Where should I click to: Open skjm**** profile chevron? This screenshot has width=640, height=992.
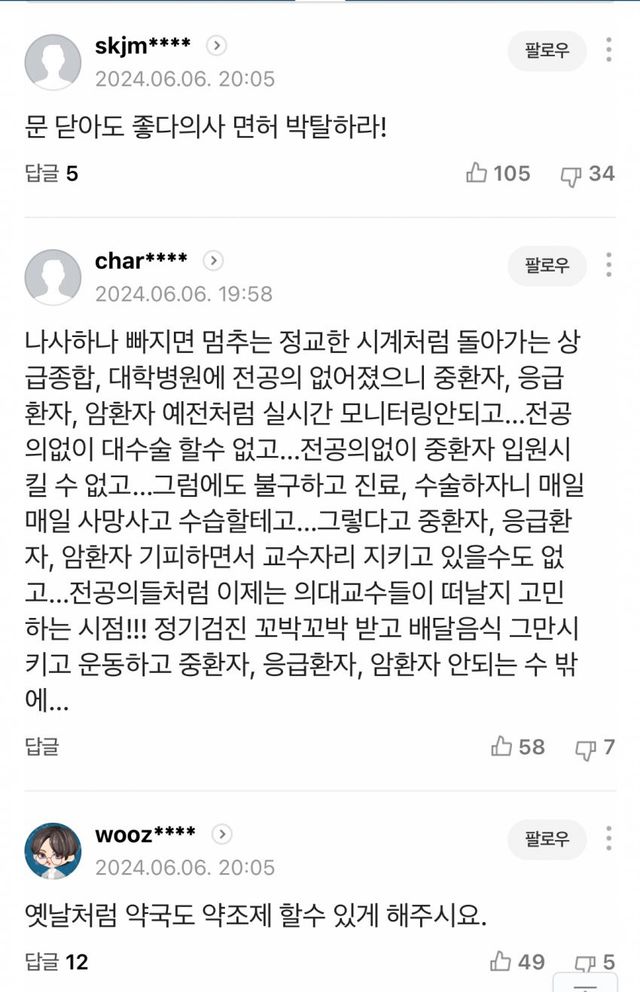[x=217, y=45]
